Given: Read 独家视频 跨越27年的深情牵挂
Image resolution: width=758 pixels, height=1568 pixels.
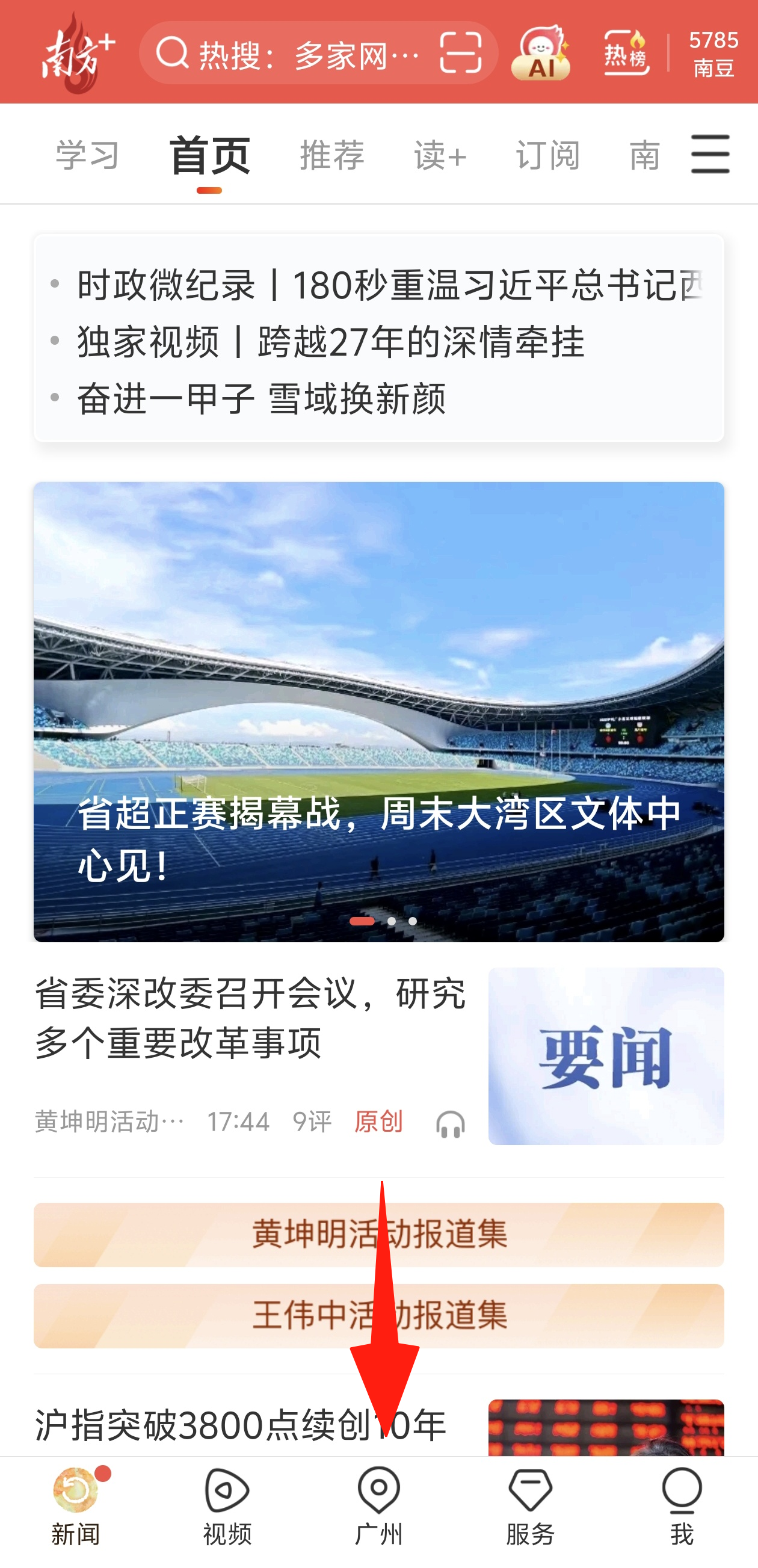Looking at the screenshot, I should coord(331,342).
